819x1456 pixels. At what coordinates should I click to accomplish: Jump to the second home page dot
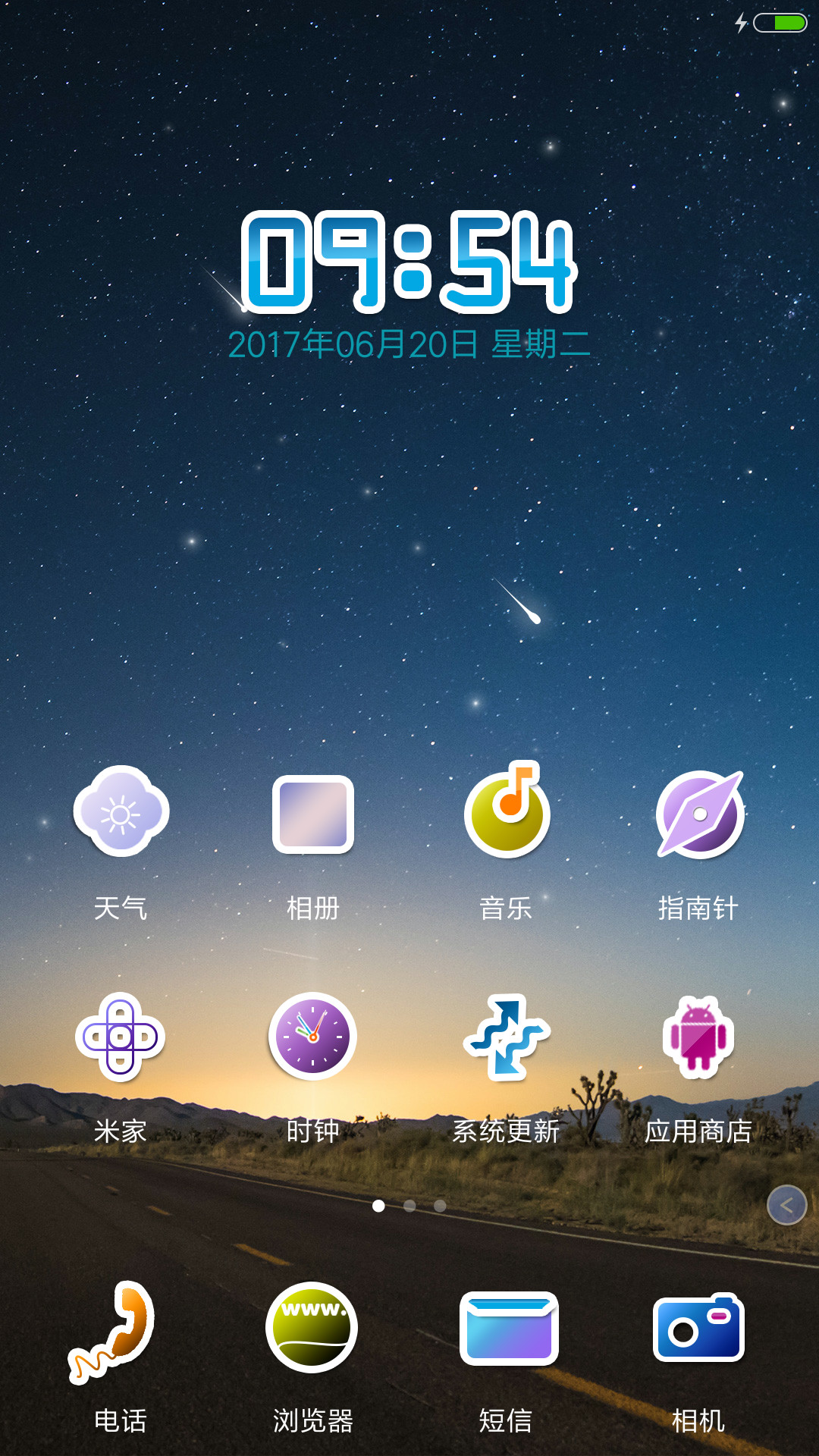(409, 1206)
